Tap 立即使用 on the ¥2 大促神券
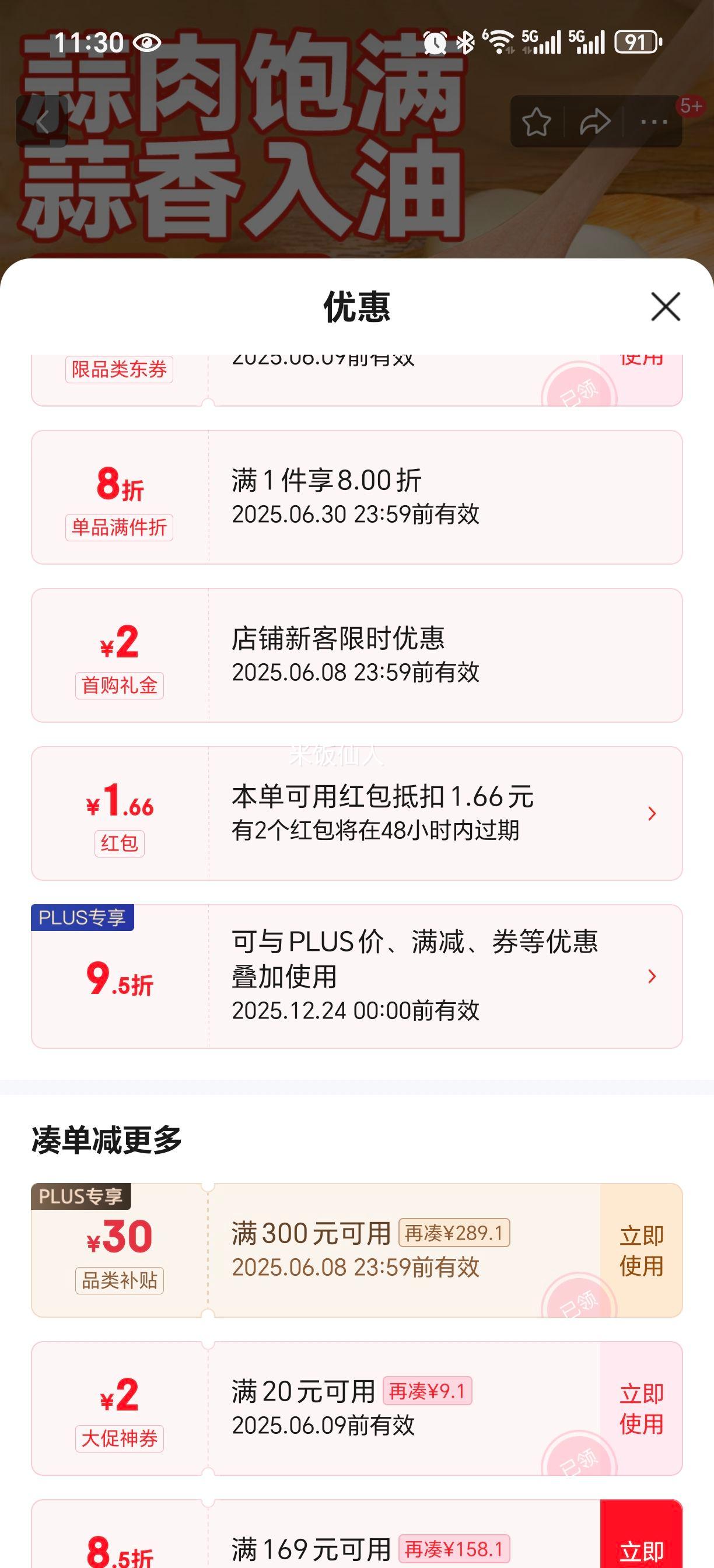714x1568 pixels. point(641,1409)
